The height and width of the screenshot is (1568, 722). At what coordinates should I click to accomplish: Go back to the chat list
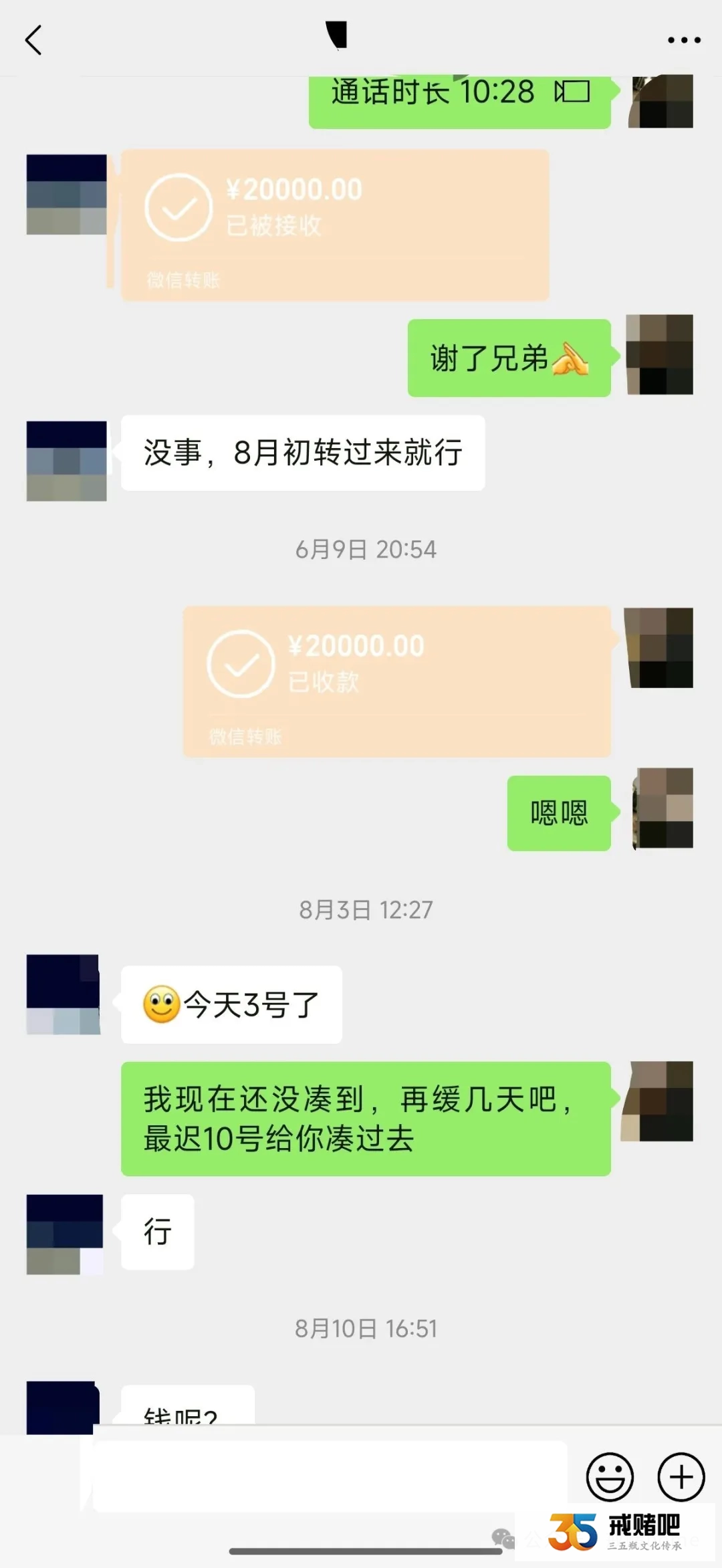33,40
